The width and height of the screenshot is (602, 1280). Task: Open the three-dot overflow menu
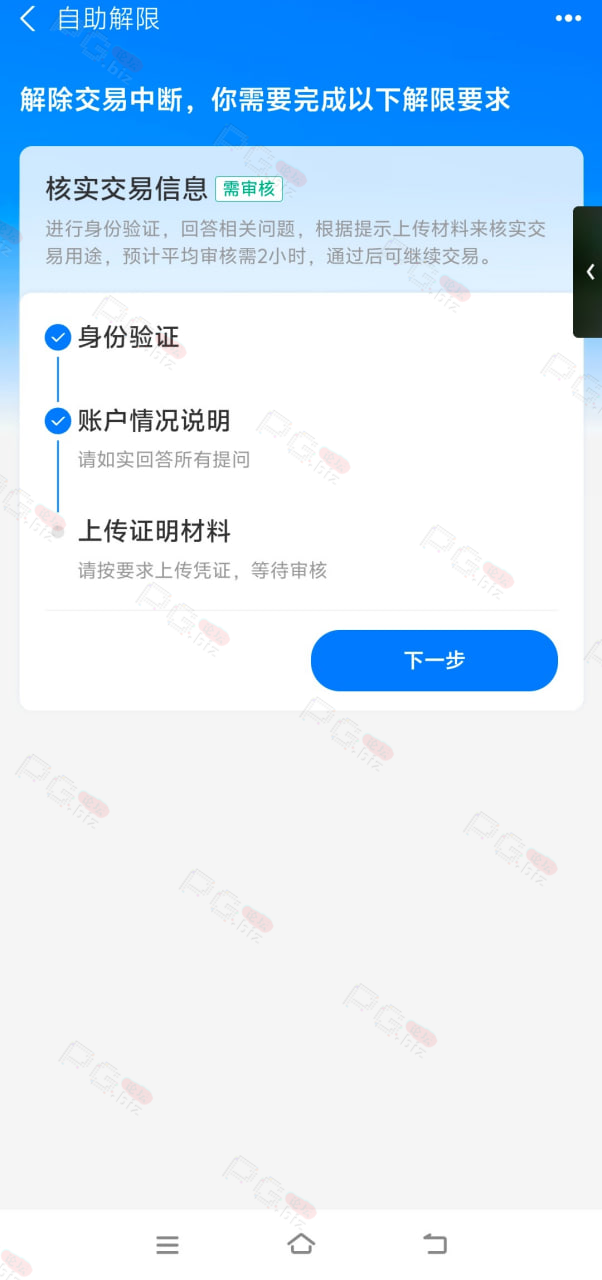(568, 19)
